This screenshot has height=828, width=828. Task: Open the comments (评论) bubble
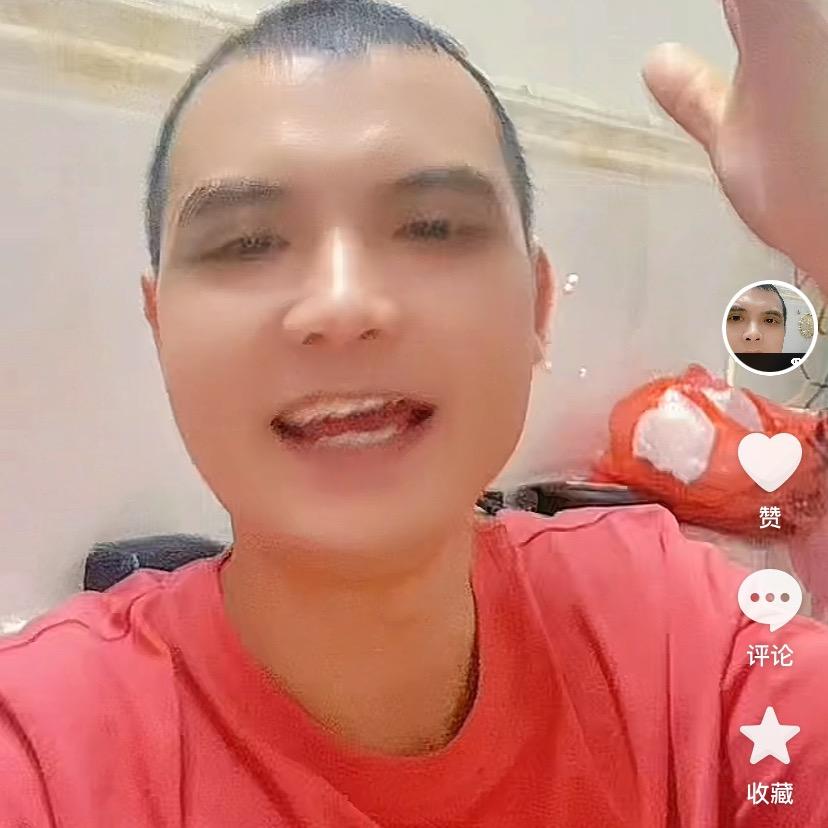click(769, 599)
